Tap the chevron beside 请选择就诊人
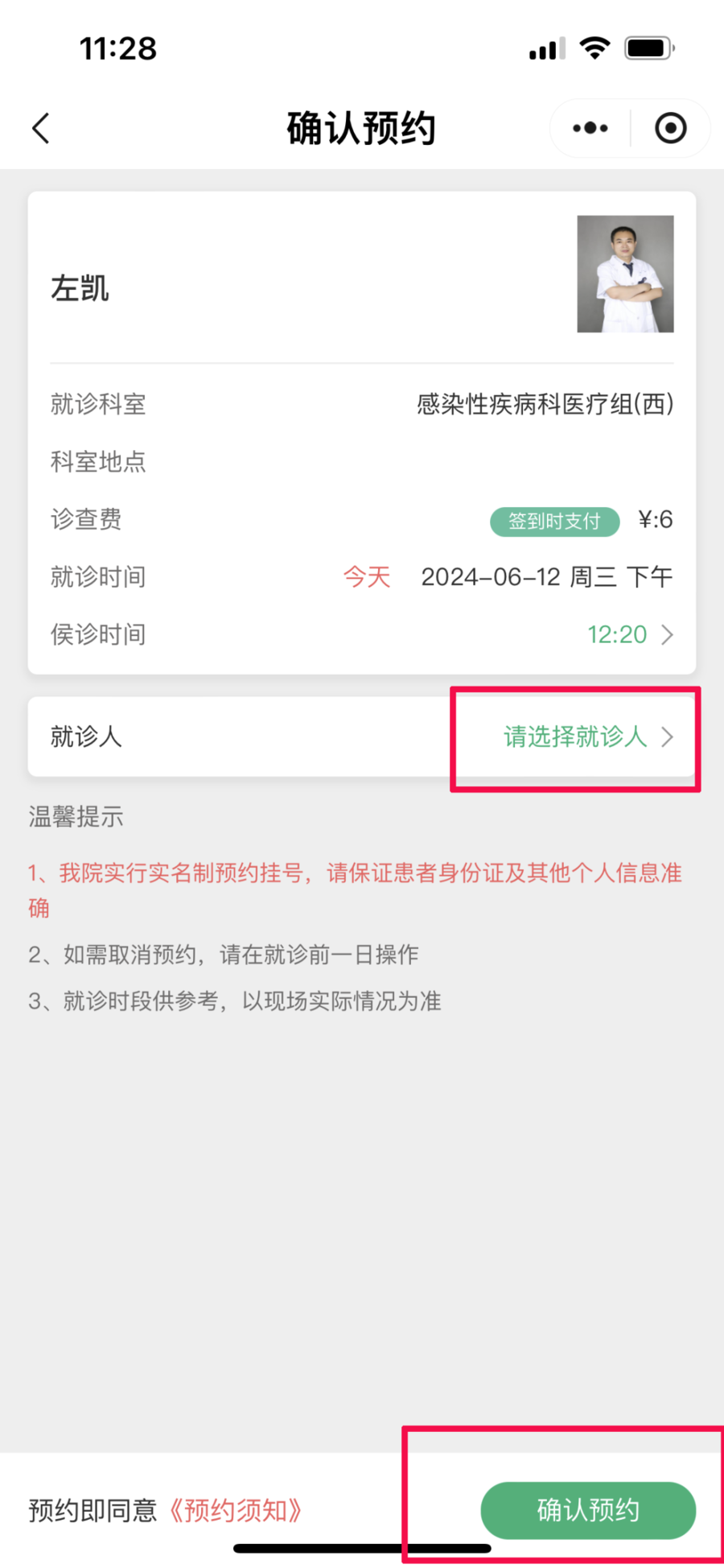 (x=668, y=737)
